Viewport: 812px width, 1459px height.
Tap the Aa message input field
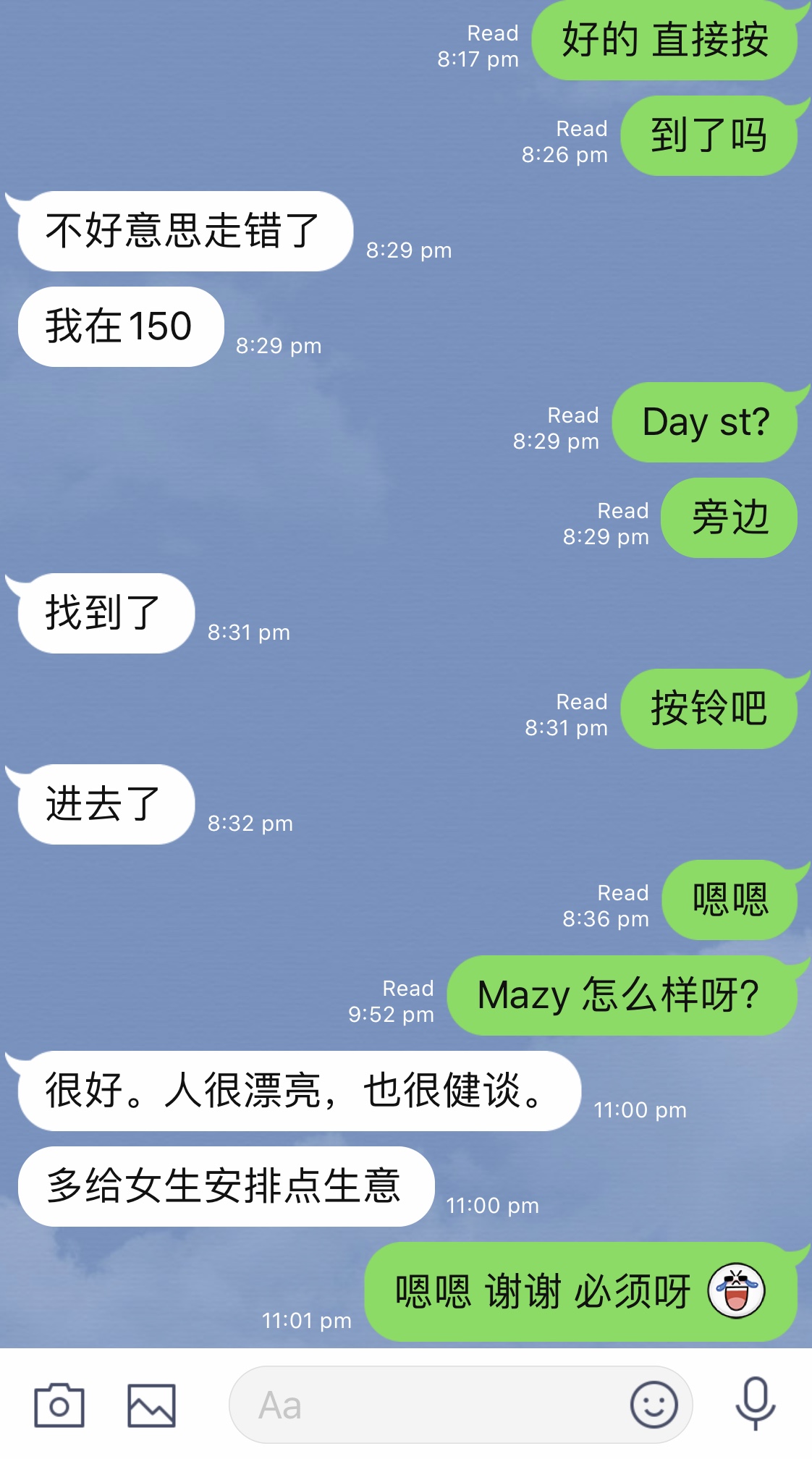[x=427, y=1405]
